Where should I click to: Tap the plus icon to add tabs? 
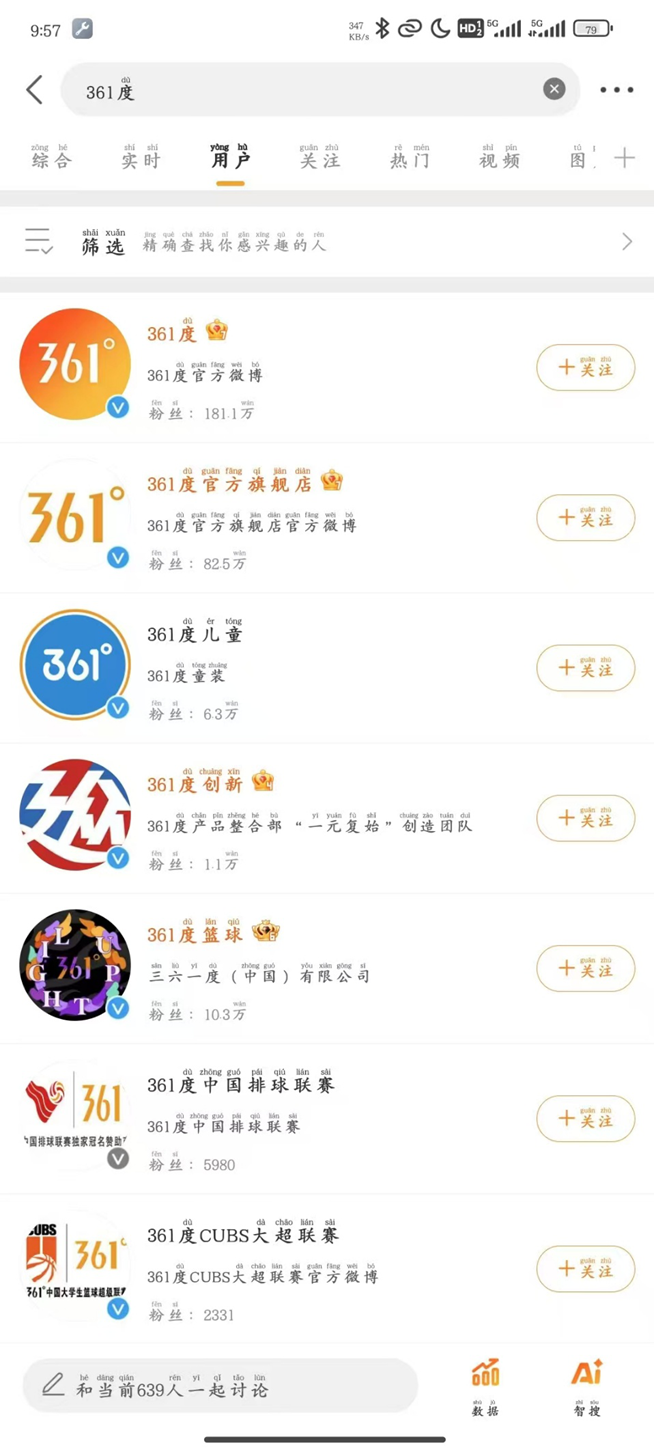coord(624,158)
